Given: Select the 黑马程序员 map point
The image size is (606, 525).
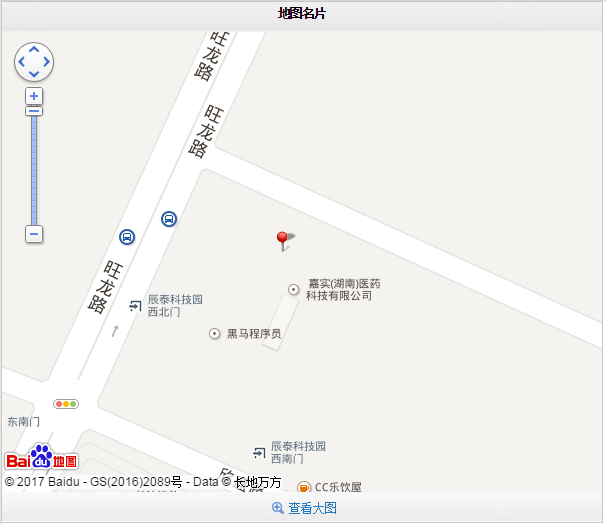Looking at the screenshot, I should pos(214,333).
